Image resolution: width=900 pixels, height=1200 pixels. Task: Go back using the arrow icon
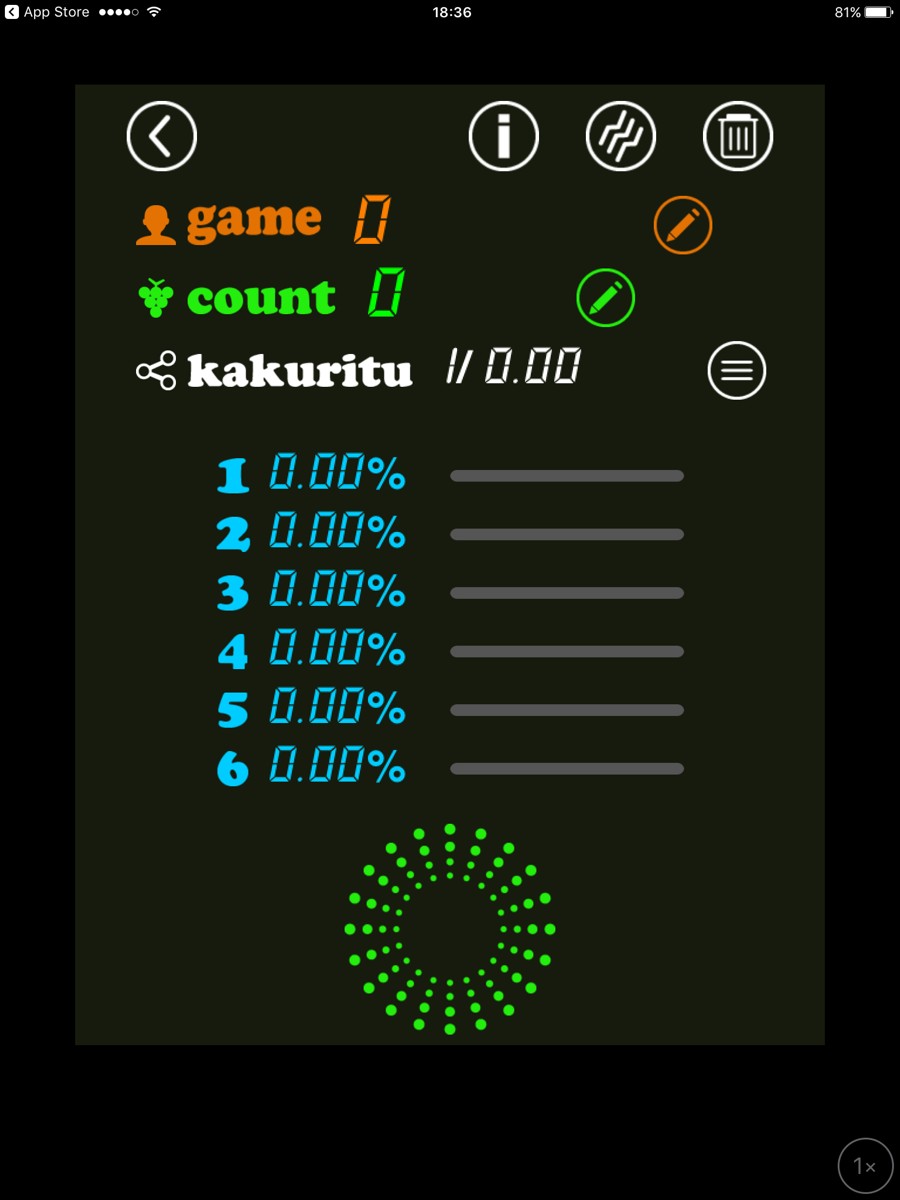click(x=162, y=136)
